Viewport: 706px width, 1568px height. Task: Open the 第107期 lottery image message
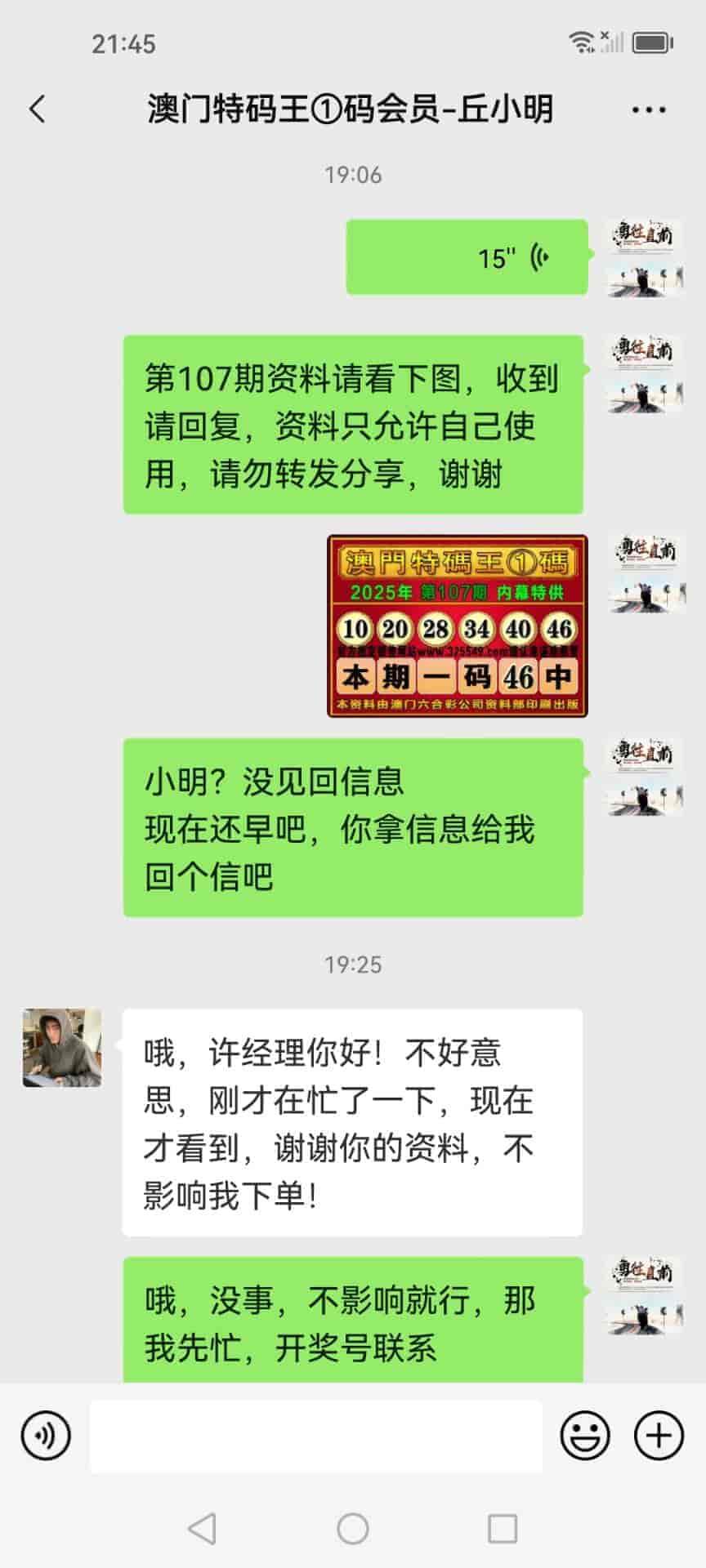tap(457, 626)
